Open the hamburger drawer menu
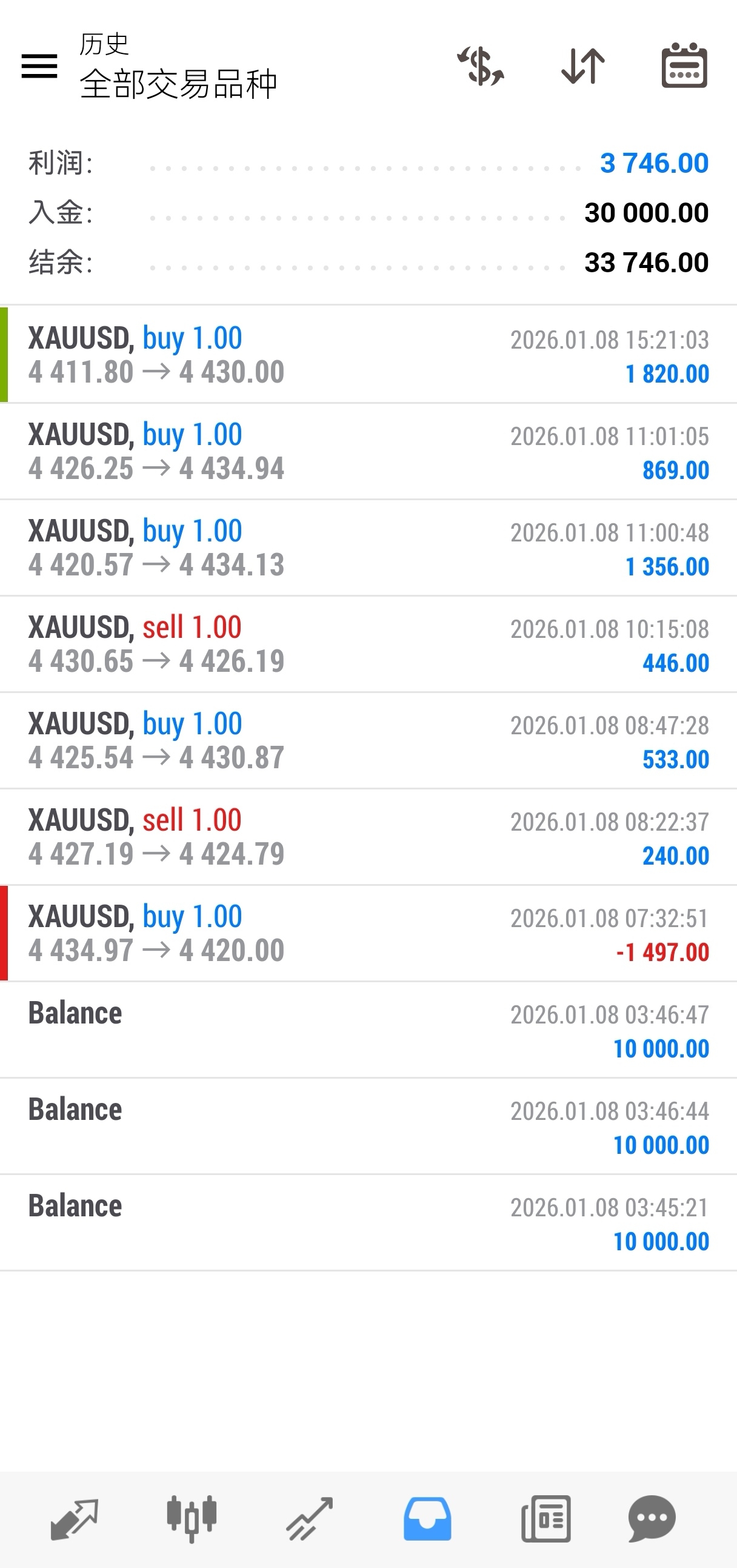Image resolution: width=737 pixels, height=1568 pixels. pyautogui.click(x=39, y=65)
